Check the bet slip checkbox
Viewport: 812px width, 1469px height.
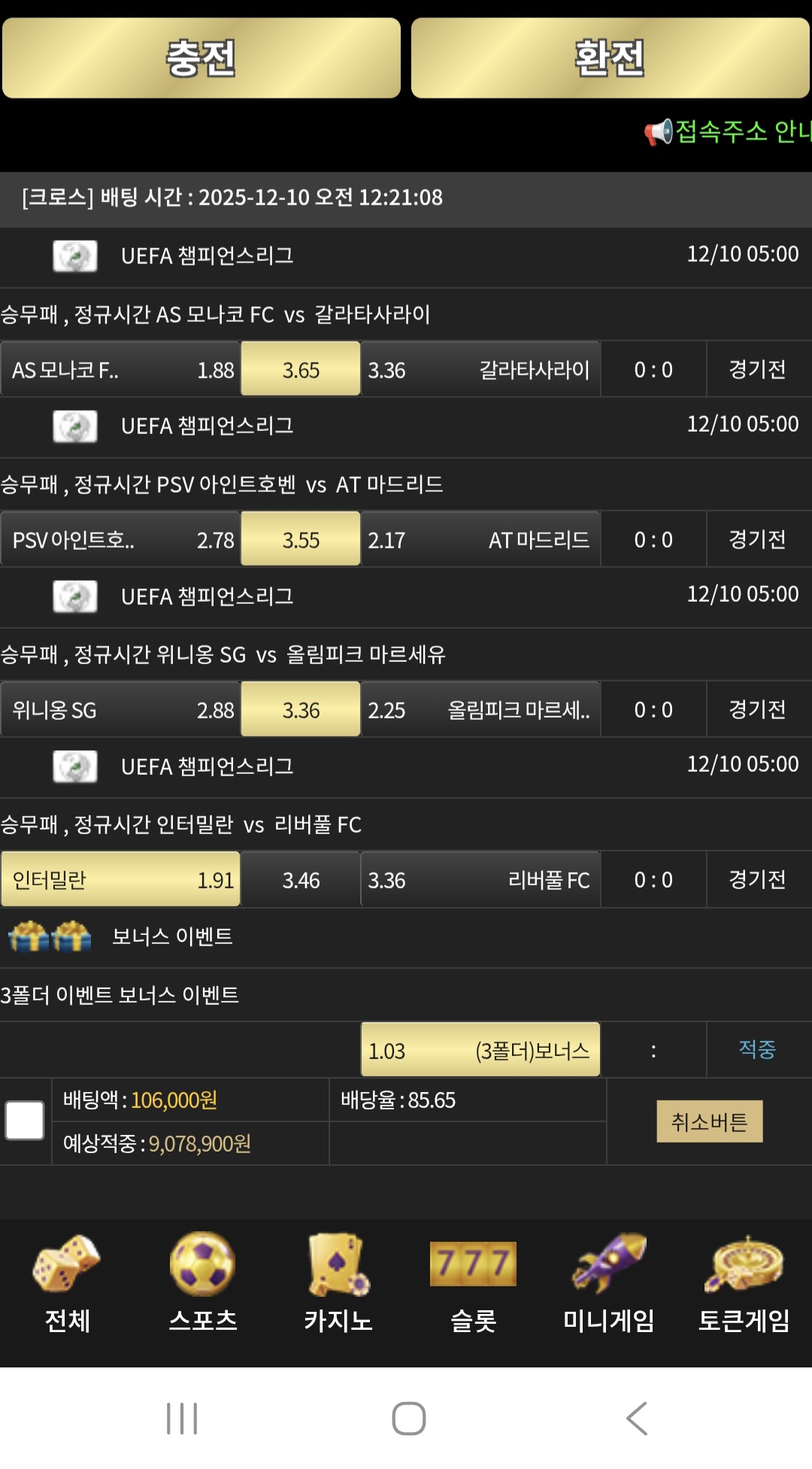pyautogui.click(x=25, y=1121)
